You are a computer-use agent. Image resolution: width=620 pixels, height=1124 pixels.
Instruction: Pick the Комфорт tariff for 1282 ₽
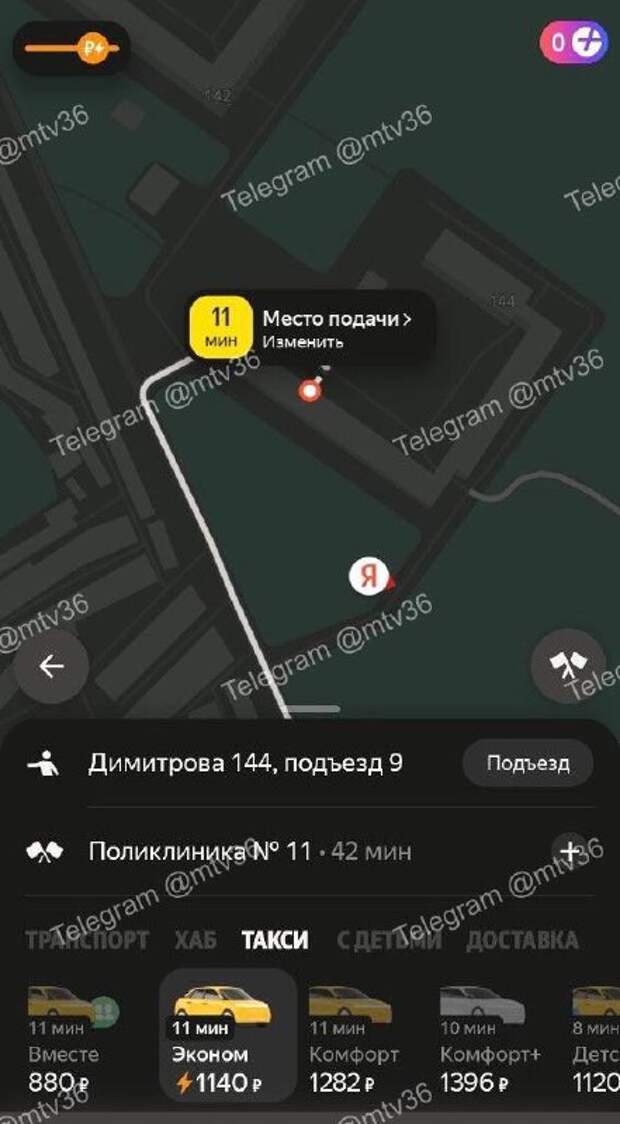354,1040
